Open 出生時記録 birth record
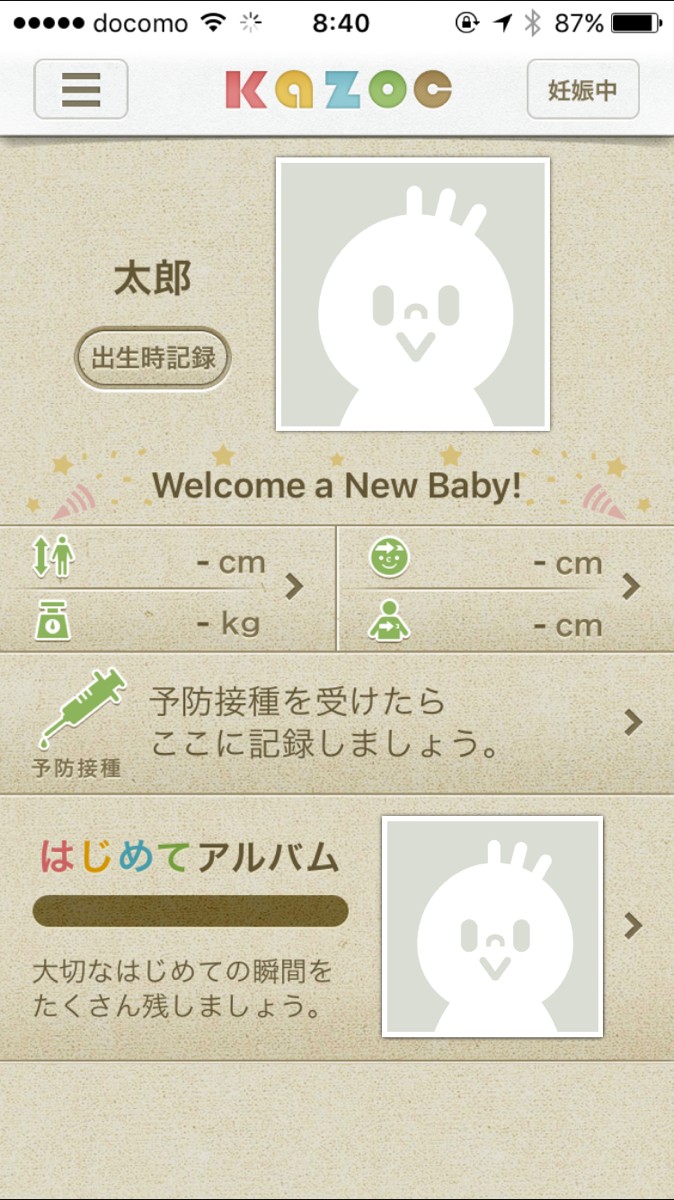 coord(153,358)
